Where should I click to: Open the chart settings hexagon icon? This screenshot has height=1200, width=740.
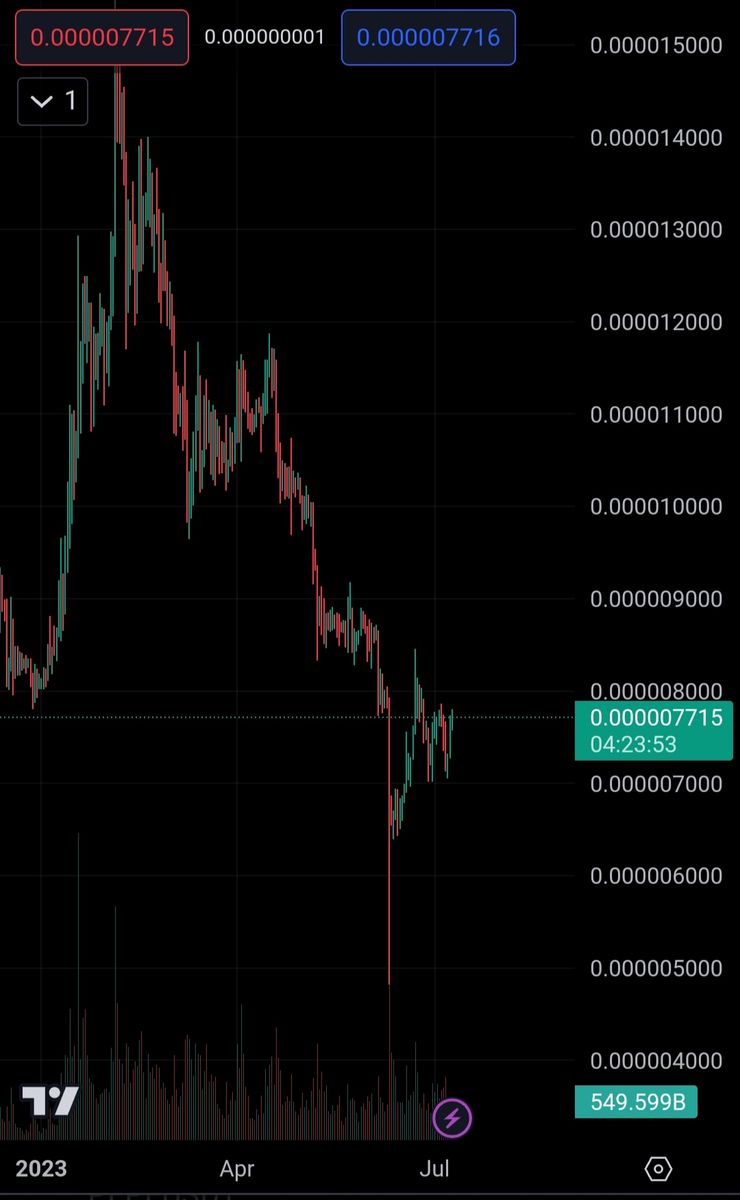click(x=658, y=1168)
